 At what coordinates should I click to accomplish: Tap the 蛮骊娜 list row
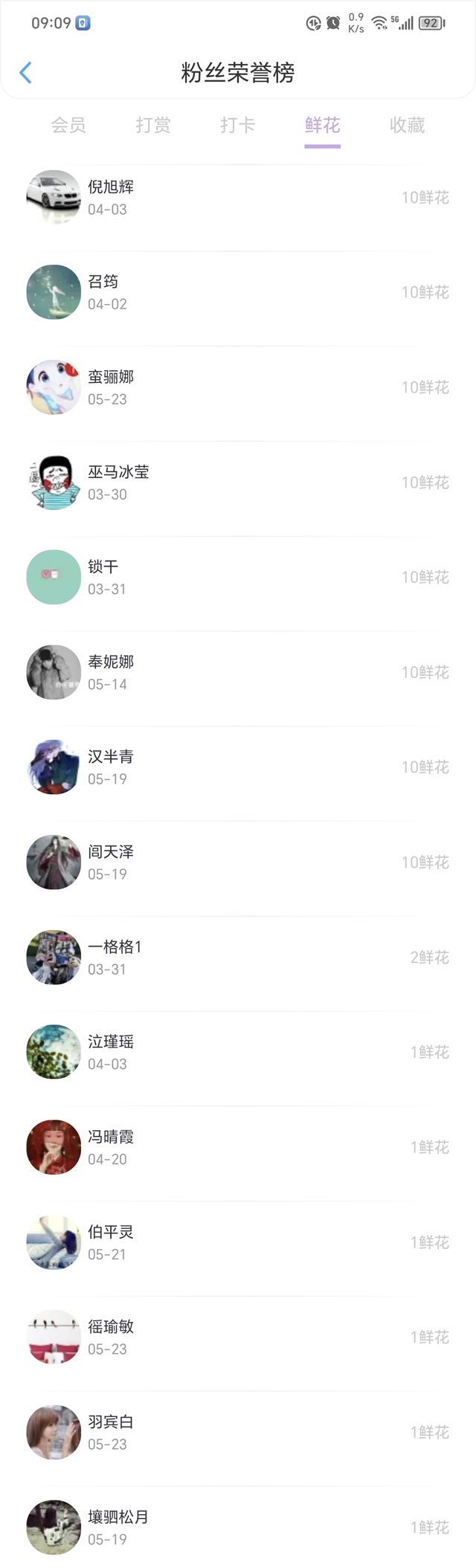tap(238, 387)
